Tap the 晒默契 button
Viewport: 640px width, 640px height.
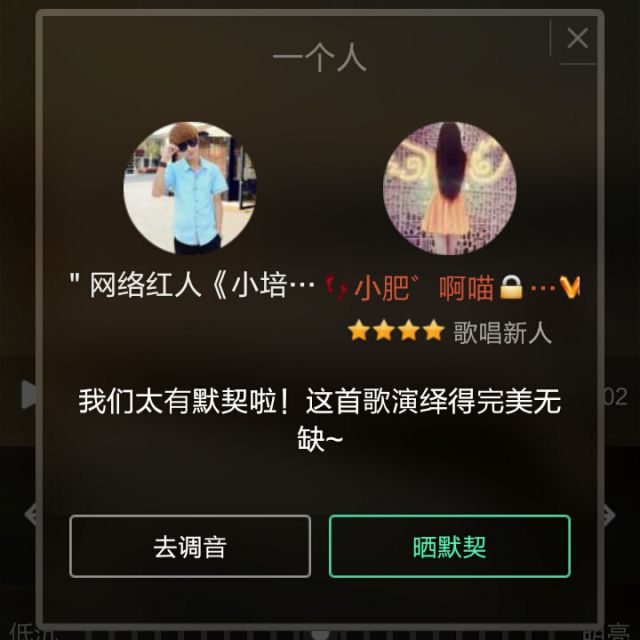pos(449,546)
